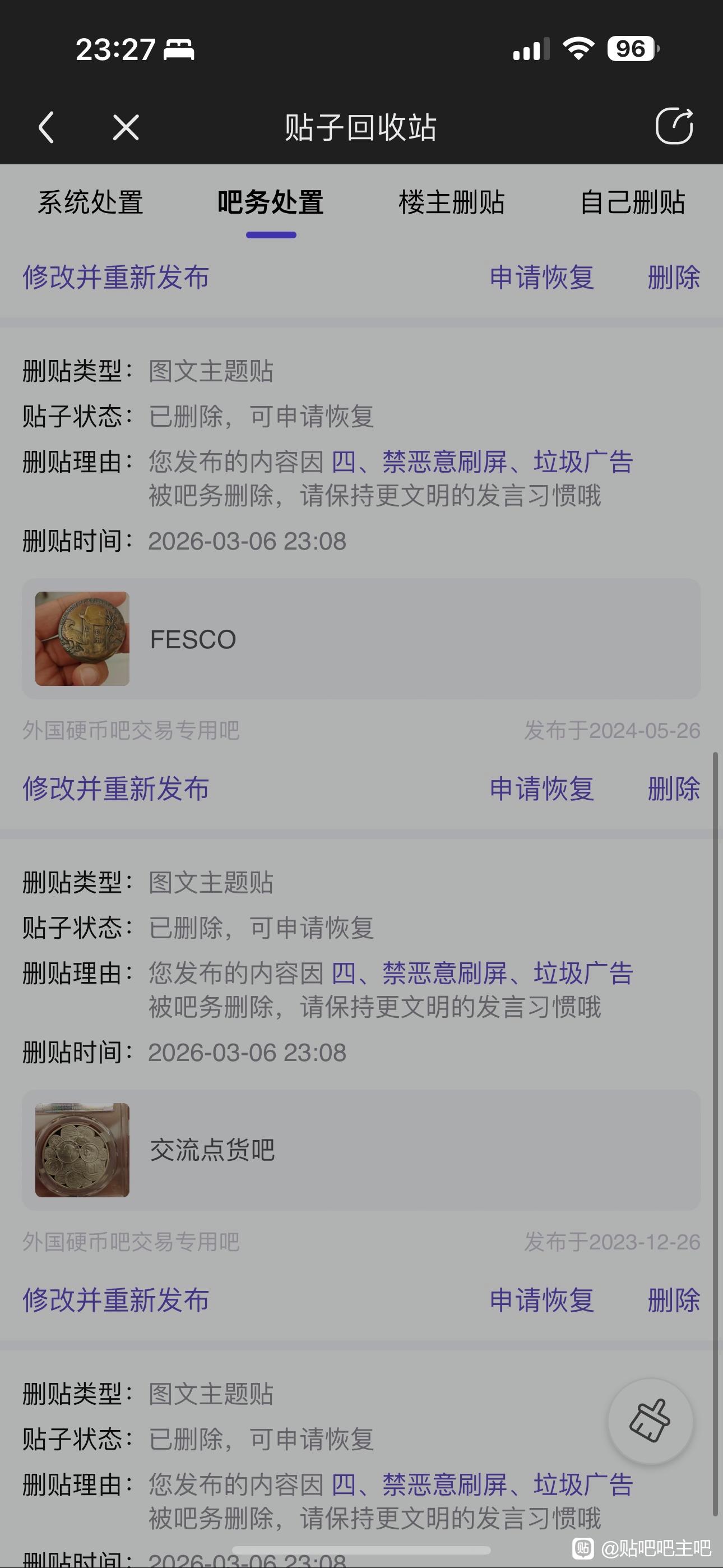Select the 吧务处置 tab
The image size is (723, 1568).
[271, 202]
